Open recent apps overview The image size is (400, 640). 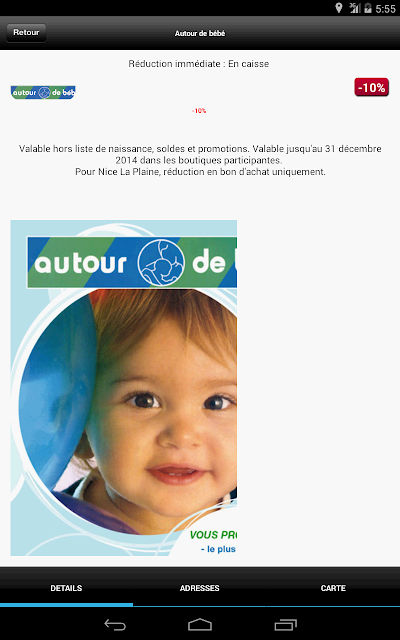click(285, 624)
